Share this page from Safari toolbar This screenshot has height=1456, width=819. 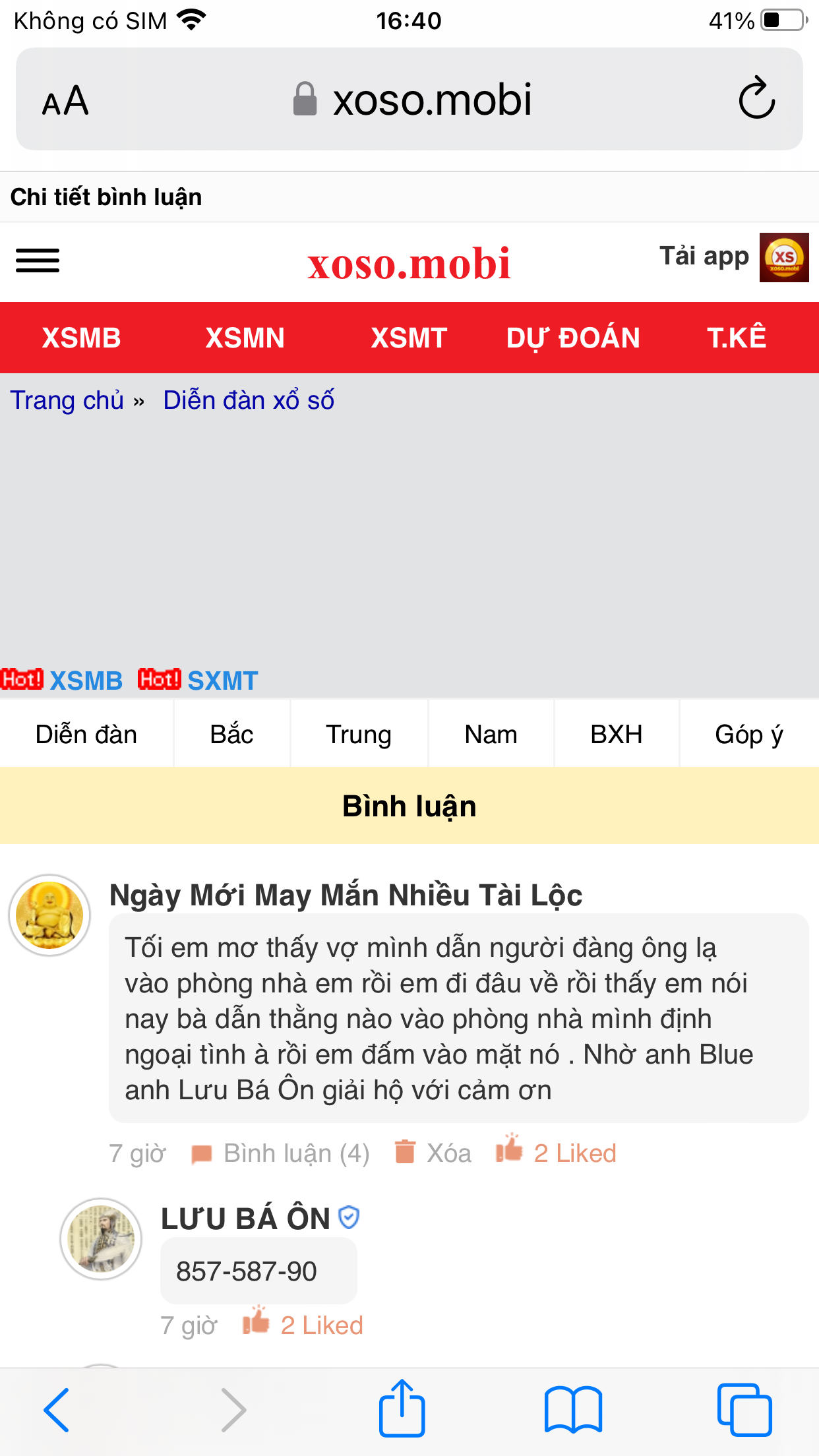402,1410
